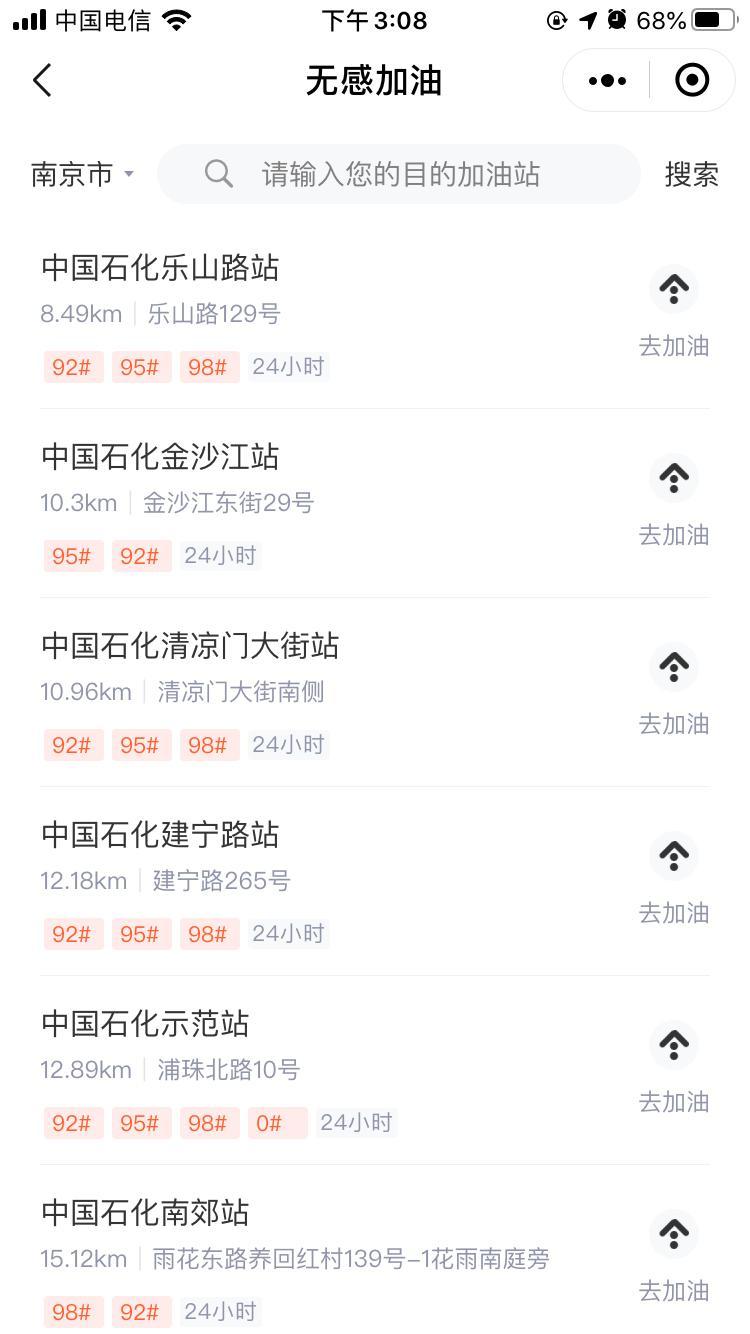
Task: Tap 去加油 under the 乐山路站 navigation icon
Action: coord(674,346)
